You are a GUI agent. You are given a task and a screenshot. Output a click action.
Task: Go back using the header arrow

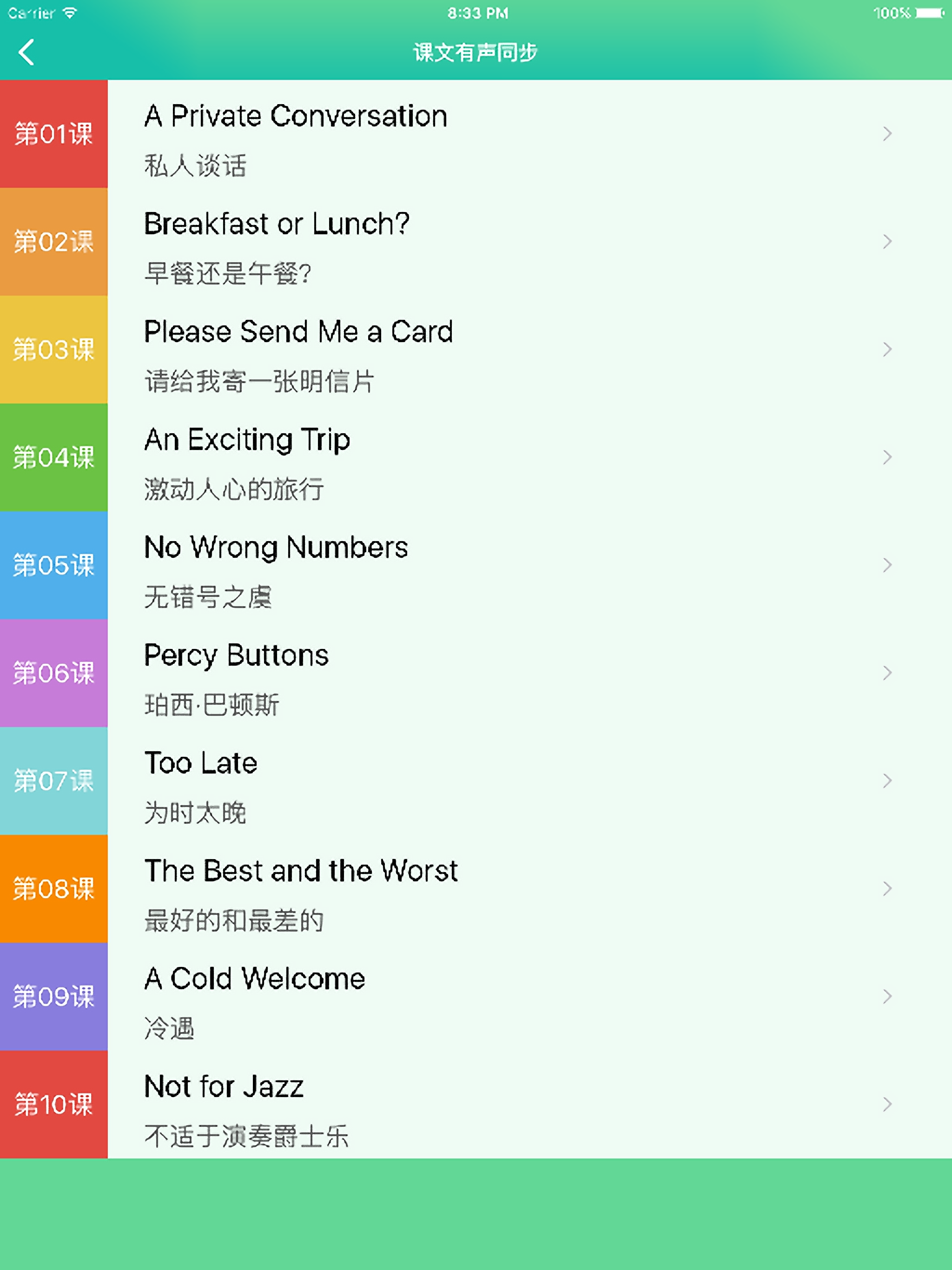tap(26, 52)
